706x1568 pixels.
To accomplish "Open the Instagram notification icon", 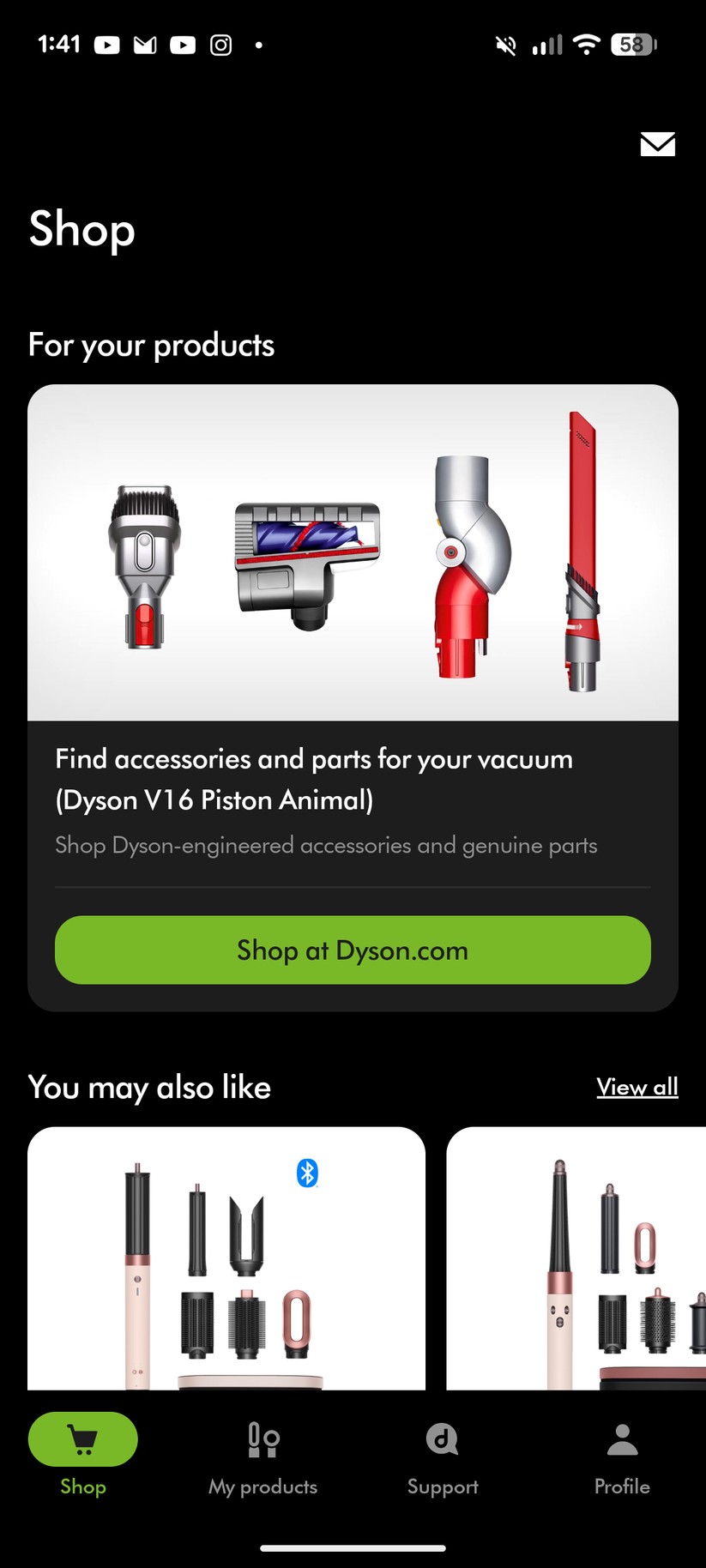I will pos(220,44).
